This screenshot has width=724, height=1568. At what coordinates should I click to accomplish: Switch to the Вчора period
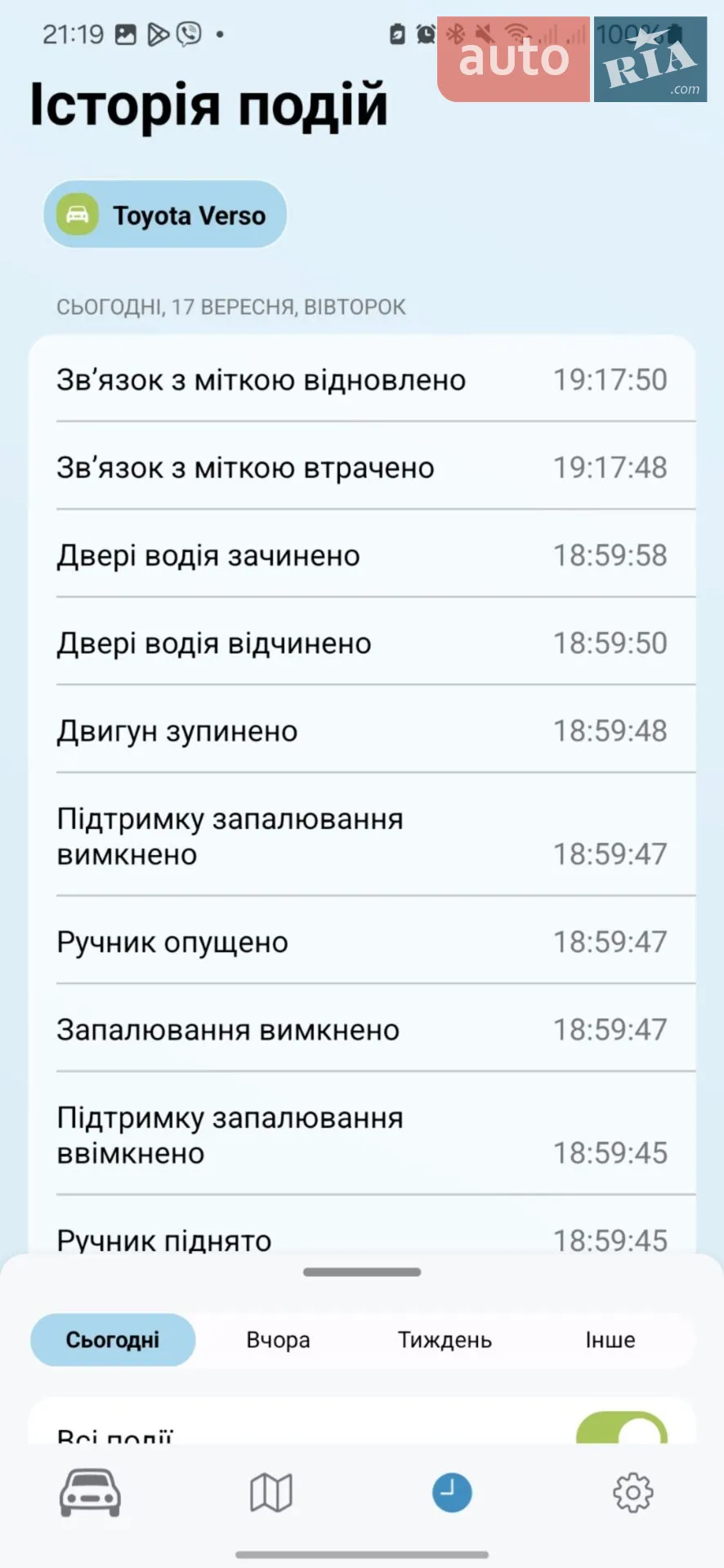coord(279,1339)
